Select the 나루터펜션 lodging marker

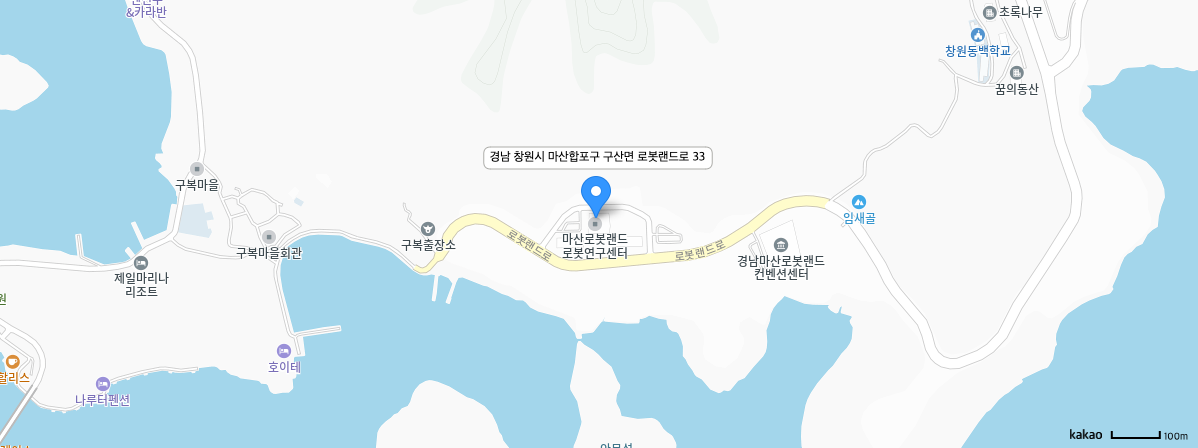click(x=102, y=384)
